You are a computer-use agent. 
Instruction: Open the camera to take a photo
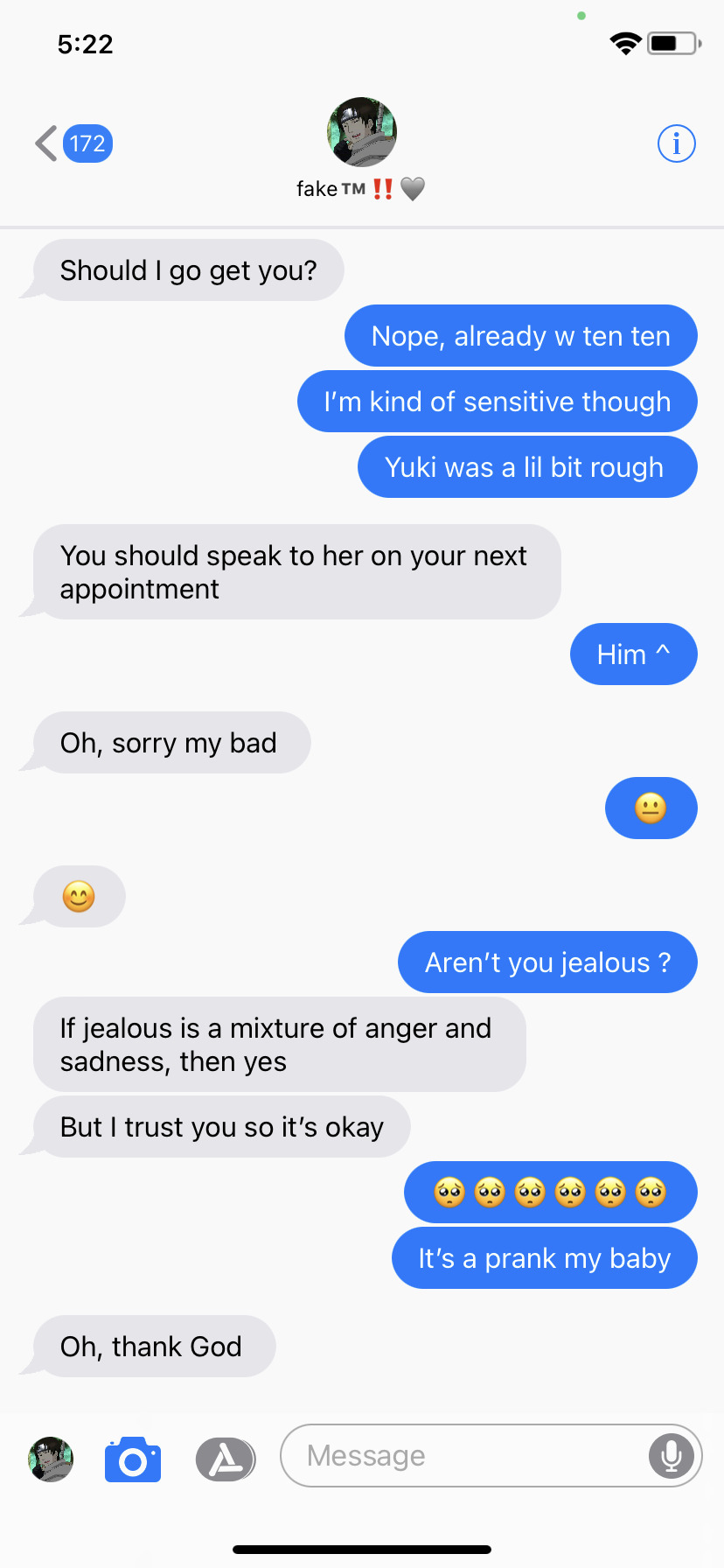(133, 1459)
